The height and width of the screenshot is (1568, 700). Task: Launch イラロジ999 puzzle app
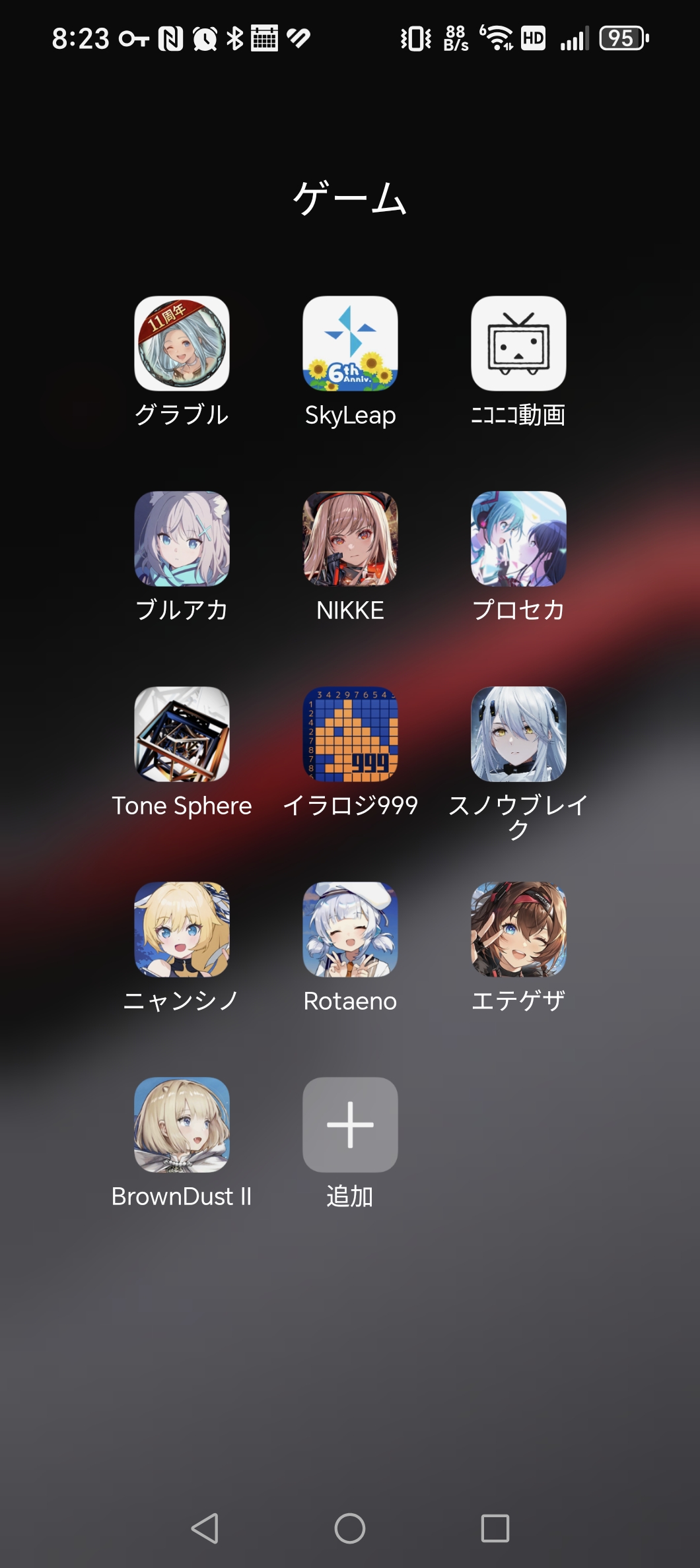point(350,734)
